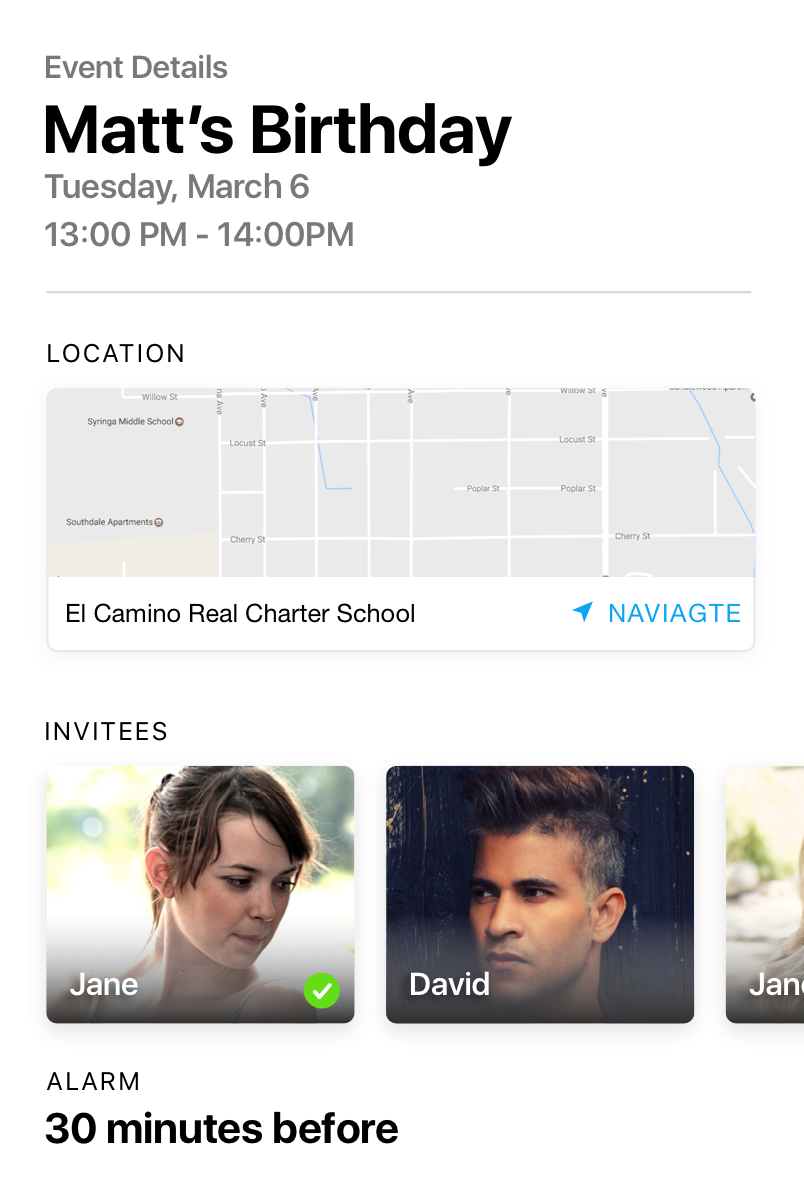The height and width of the screenshot is (1198, 804).
Task: Open Jane's invitee card with green checkmark
Action: pyautogui.click(x=200, y=894)
